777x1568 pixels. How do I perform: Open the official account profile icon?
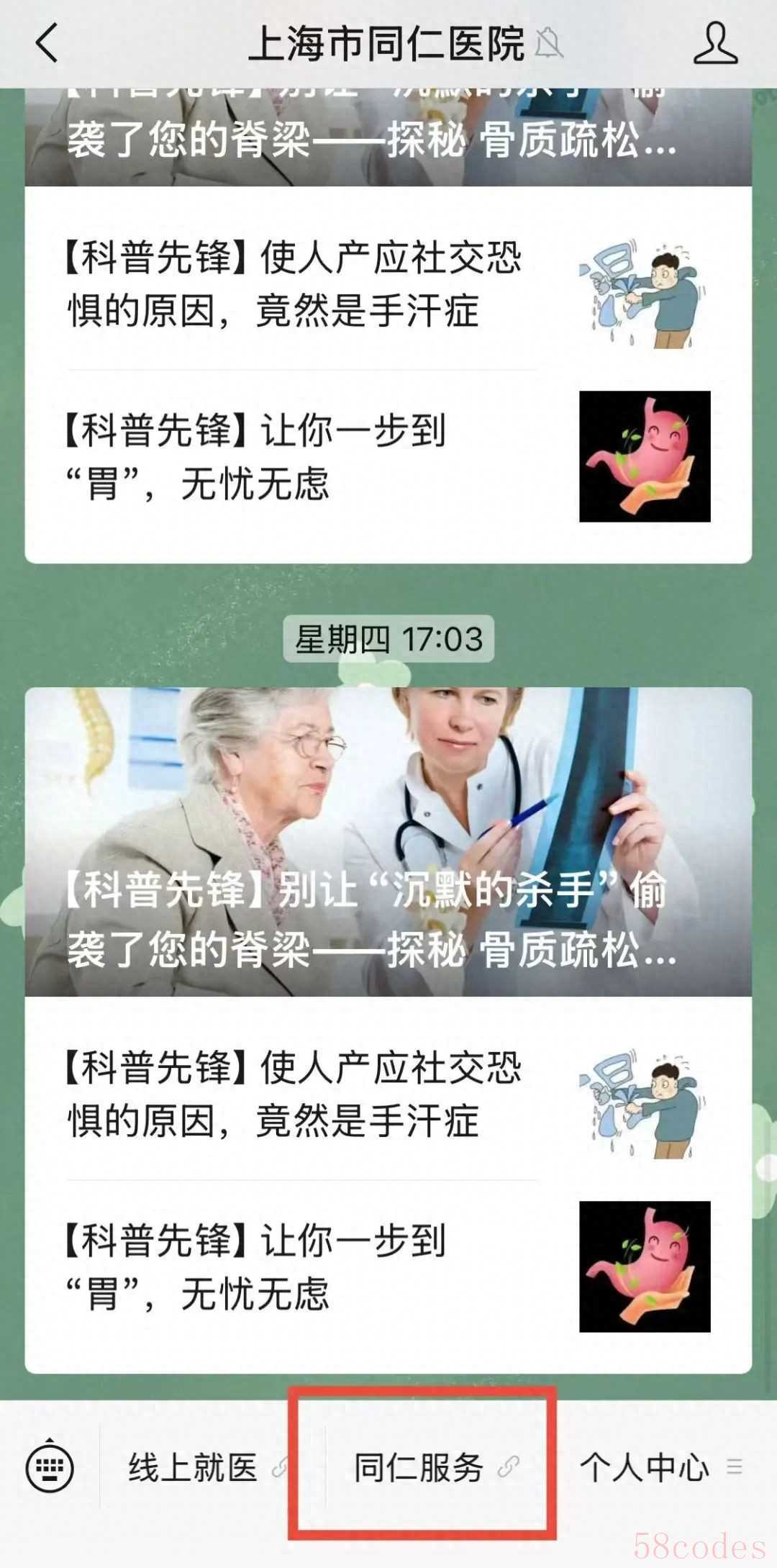click(715, 43)
